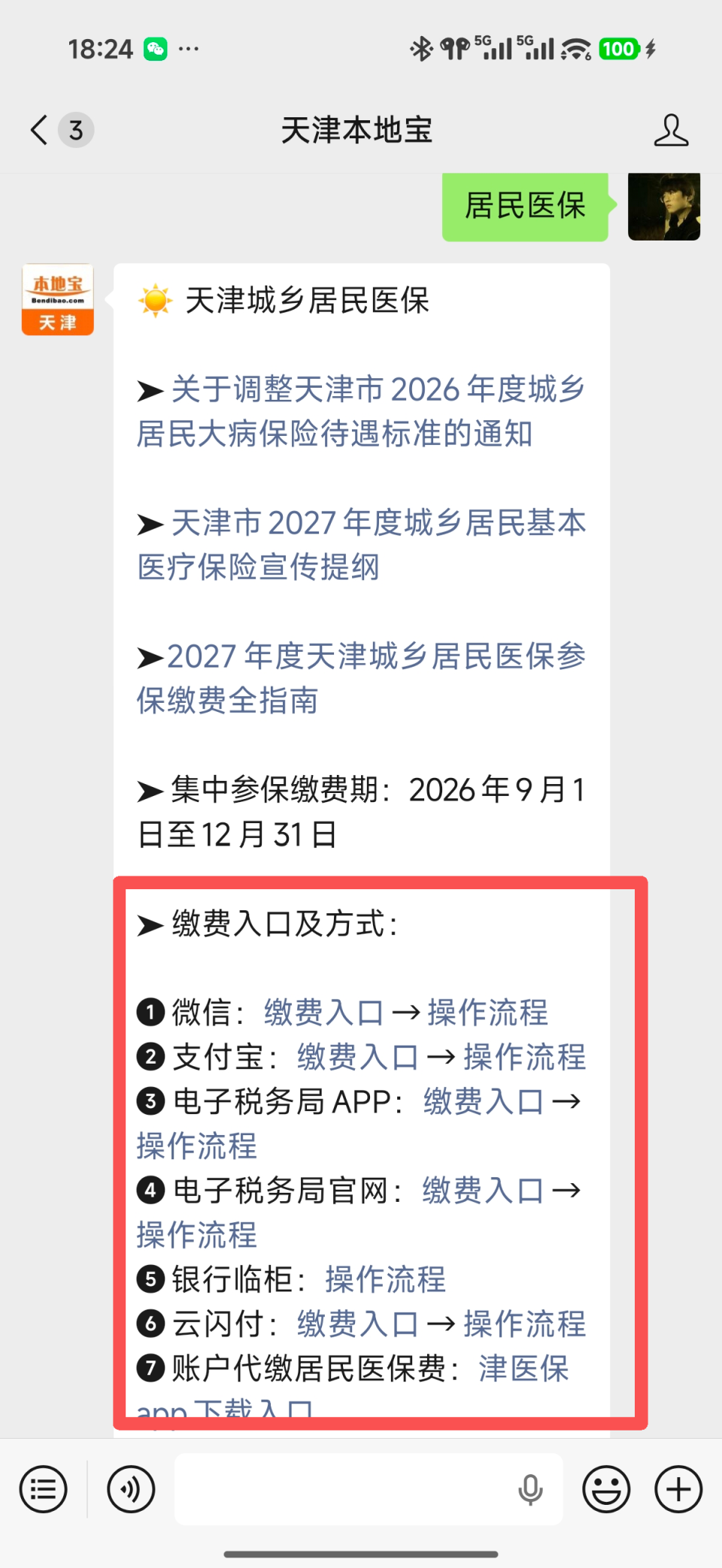This screenshot has width=722, height=1568.
Task: View the 微信 操作流程 link
Action: pos(487,1013)
